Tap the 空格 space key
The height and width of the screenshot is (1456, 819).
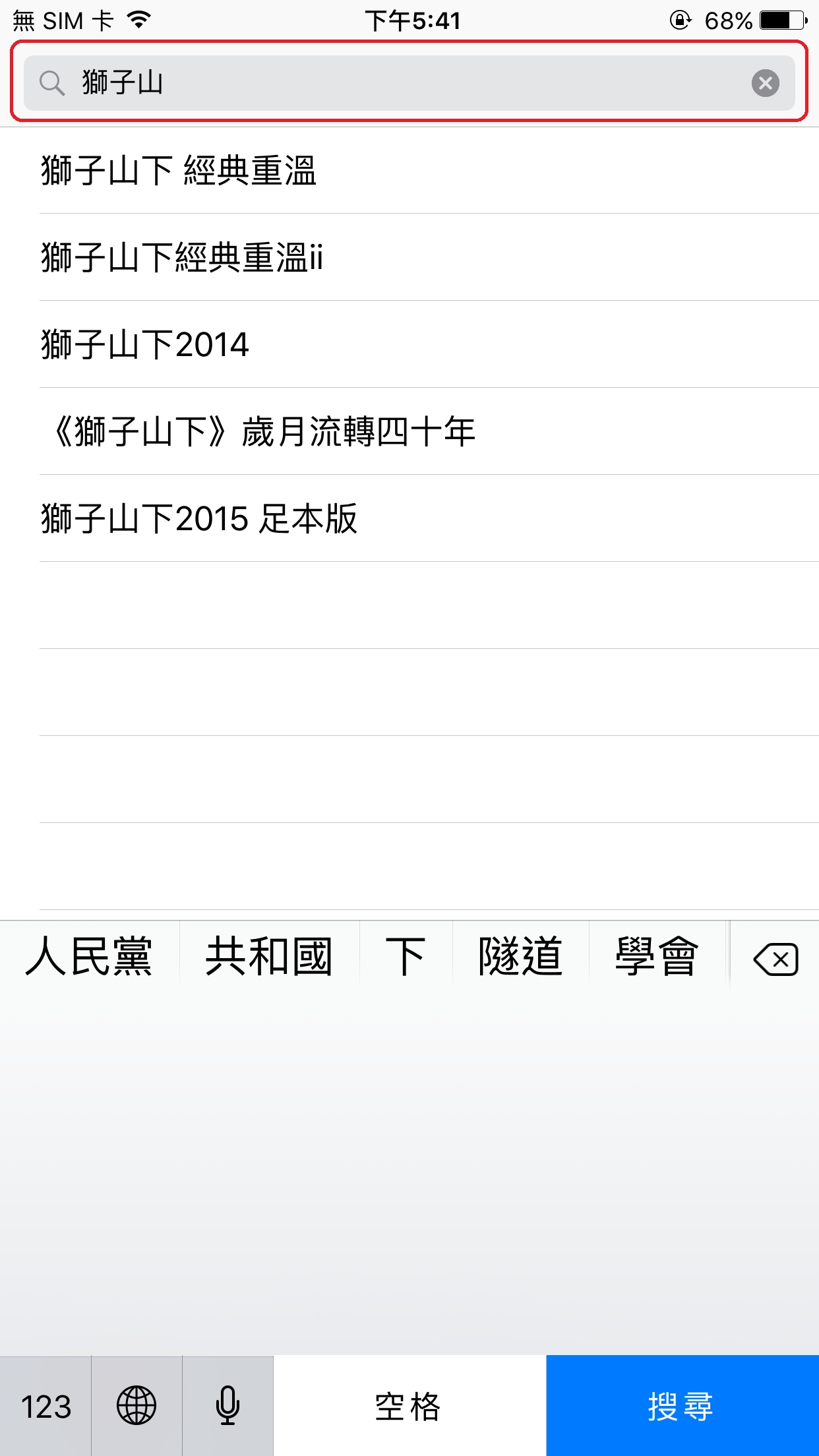coord(409,1406)
